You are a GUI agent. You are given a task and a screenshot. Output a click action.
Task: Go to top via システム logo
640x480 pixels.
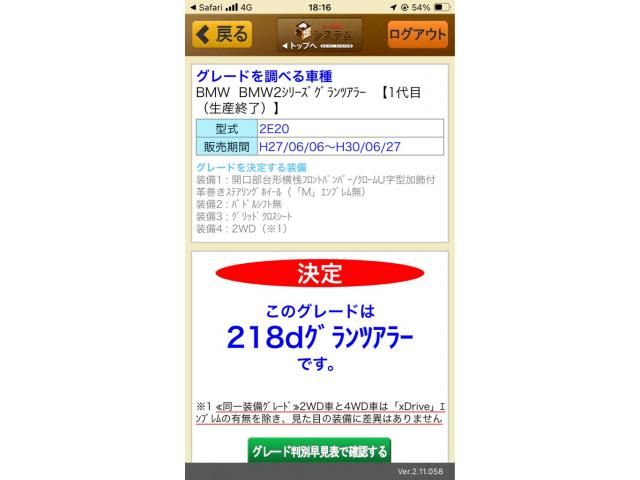click(319, 35)
